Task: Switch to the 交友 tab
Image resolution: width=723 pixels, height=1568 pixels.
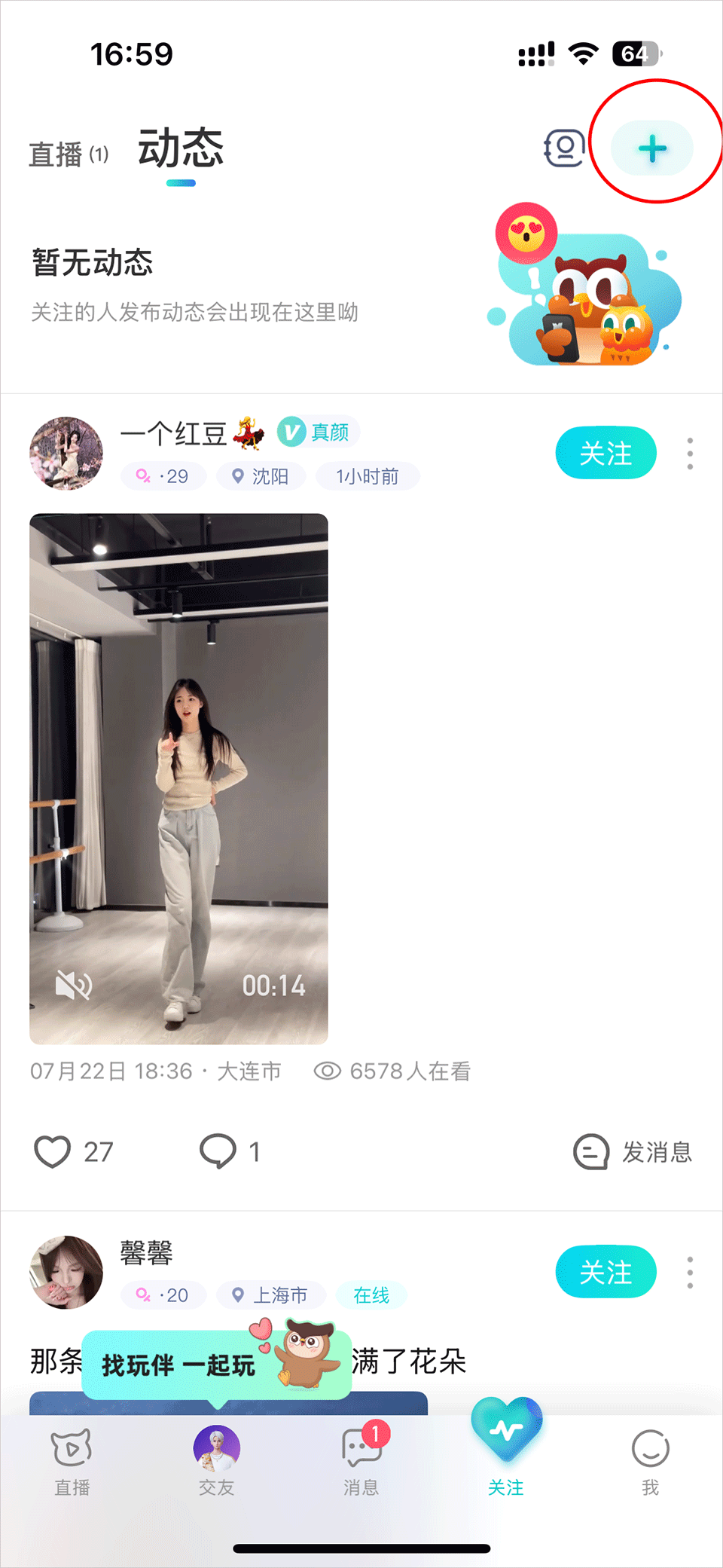Action: click(x=217, y=1462)
